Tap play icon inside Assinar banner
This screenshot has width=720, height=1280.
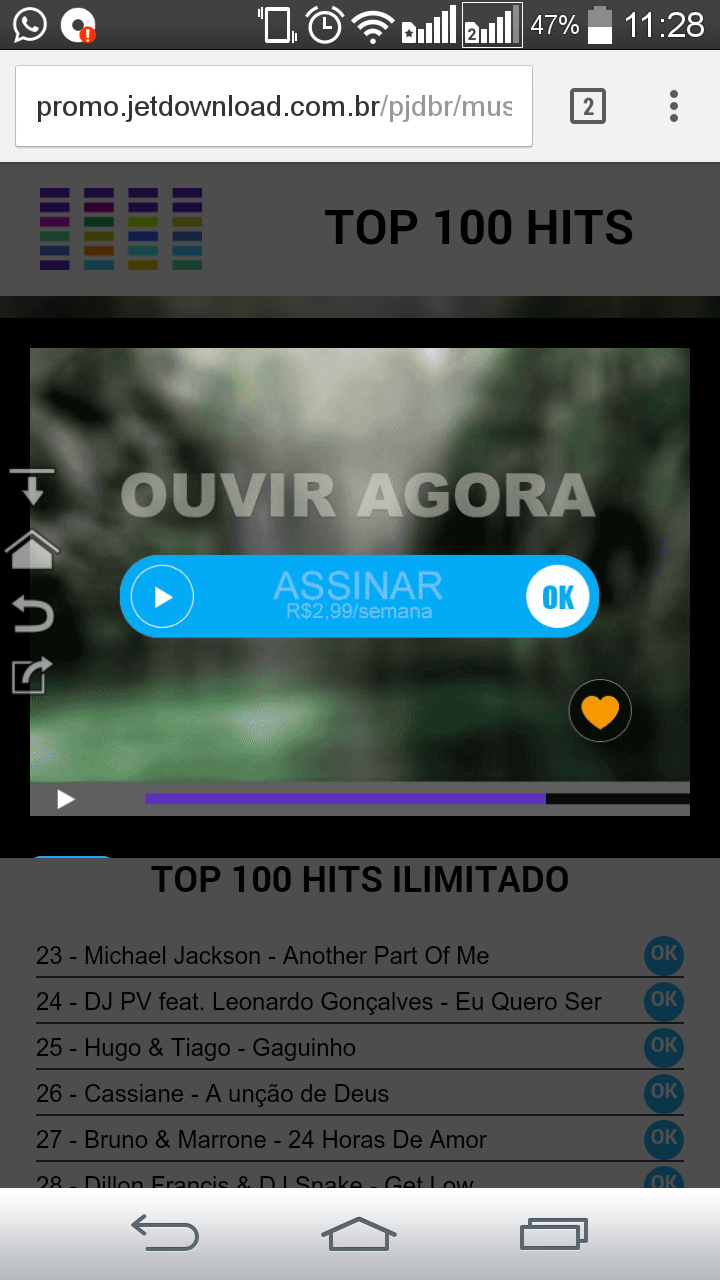[162, 597]
